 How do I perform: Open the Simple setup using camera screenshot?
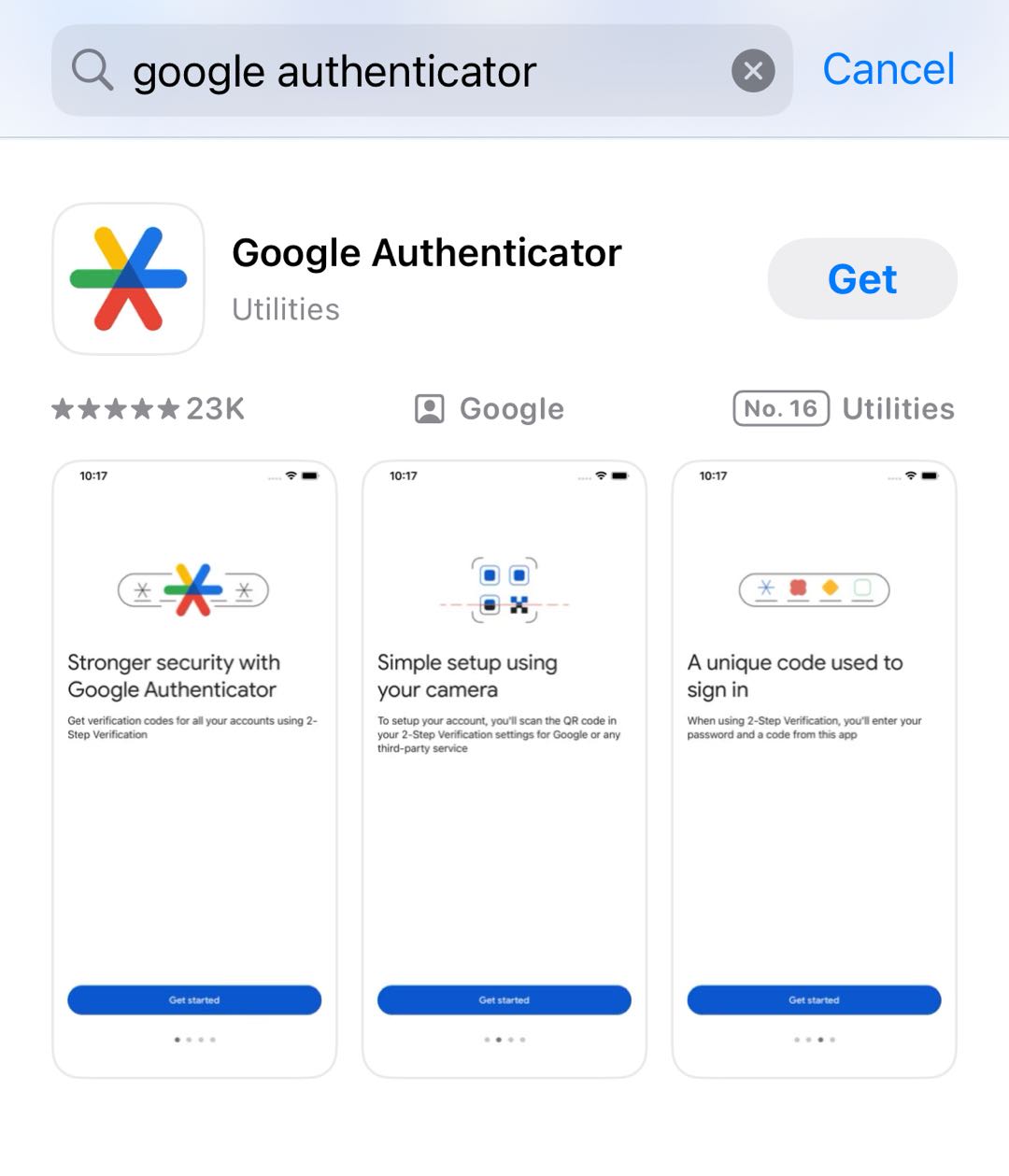(x=504, y=768)
